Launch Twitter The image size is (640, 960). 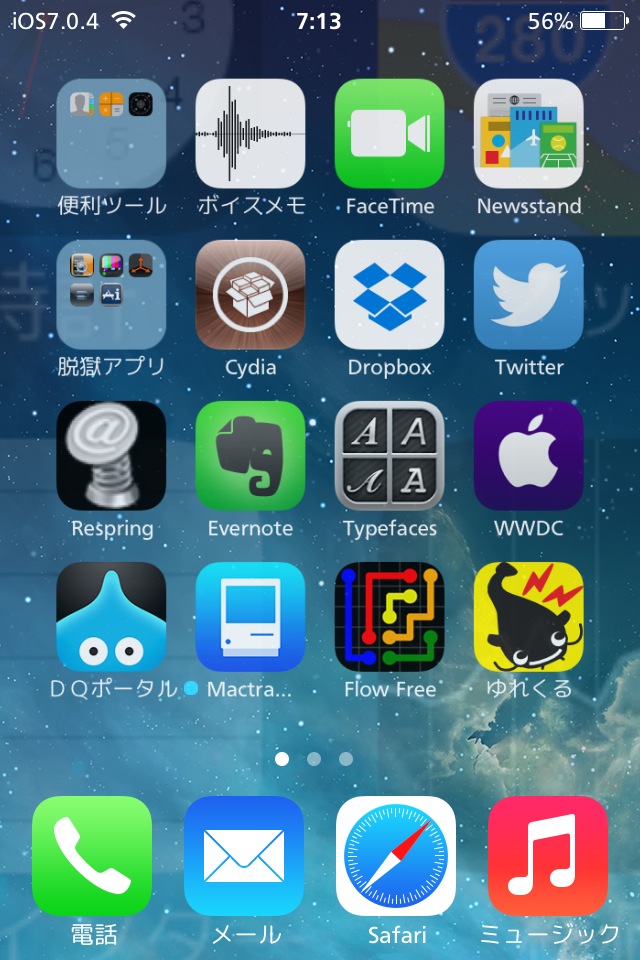point(528,295)
